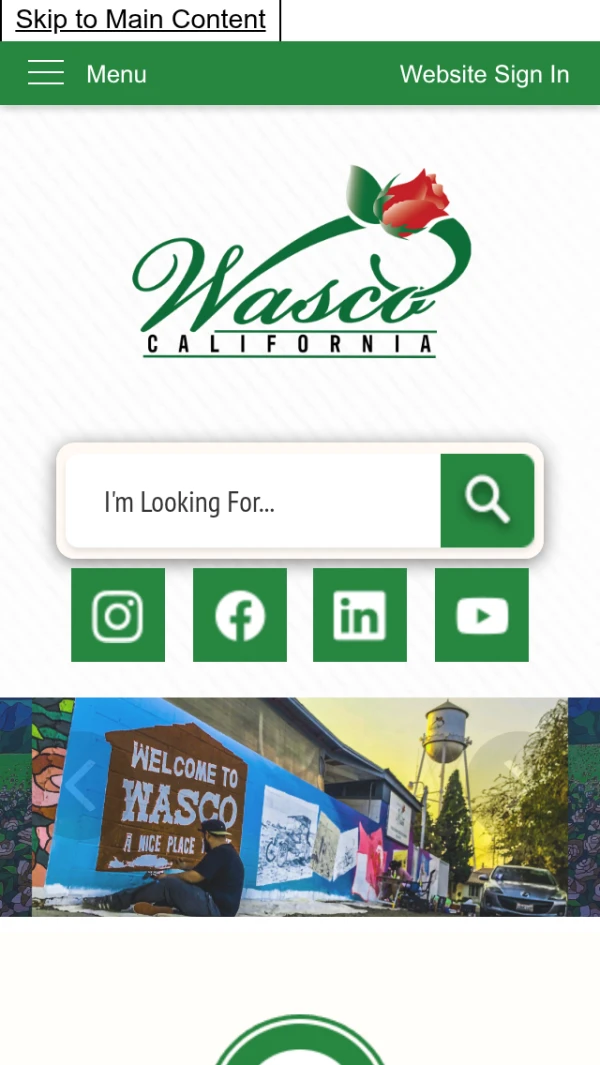
Task: Tap Website Sign In
Action: [484, 74]
